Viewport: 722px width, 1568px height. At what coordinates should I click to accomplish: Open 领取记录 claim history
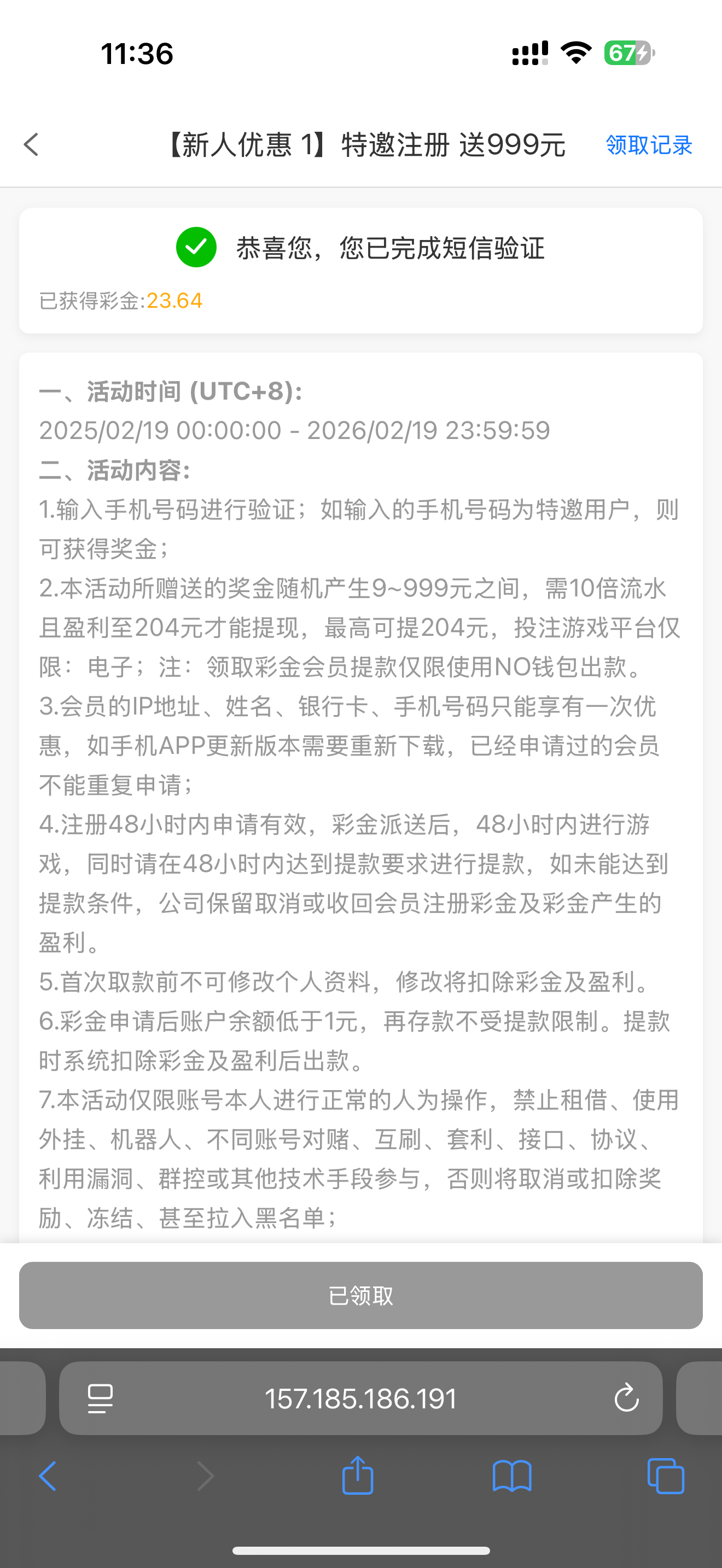pyautogui.click(x=649, y=145)
